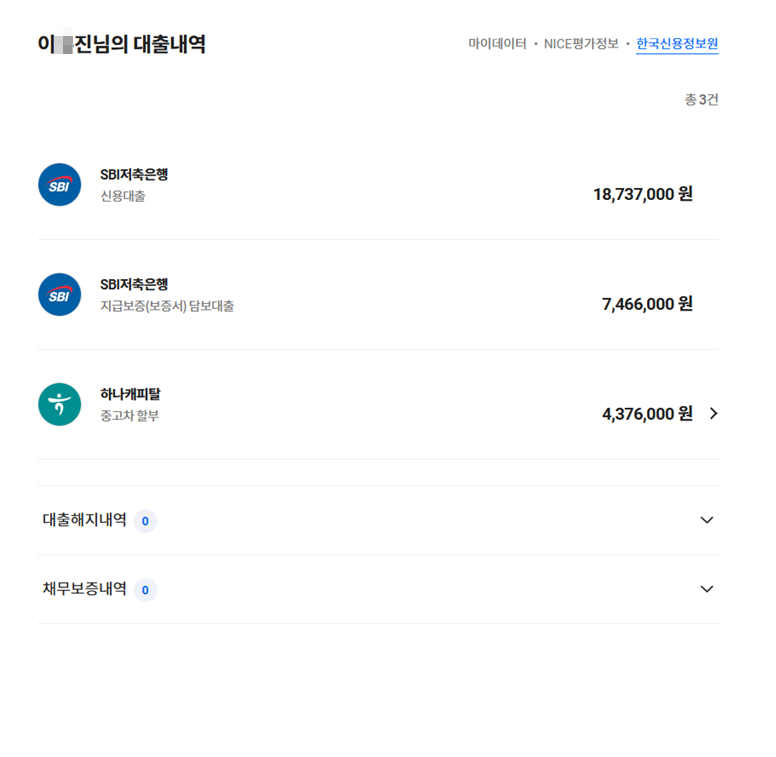Image resolution: width=776 pixels, height=757 pixels.
Task: Select the 한국신용정보원 source tab
Action: tap(677, 44)
